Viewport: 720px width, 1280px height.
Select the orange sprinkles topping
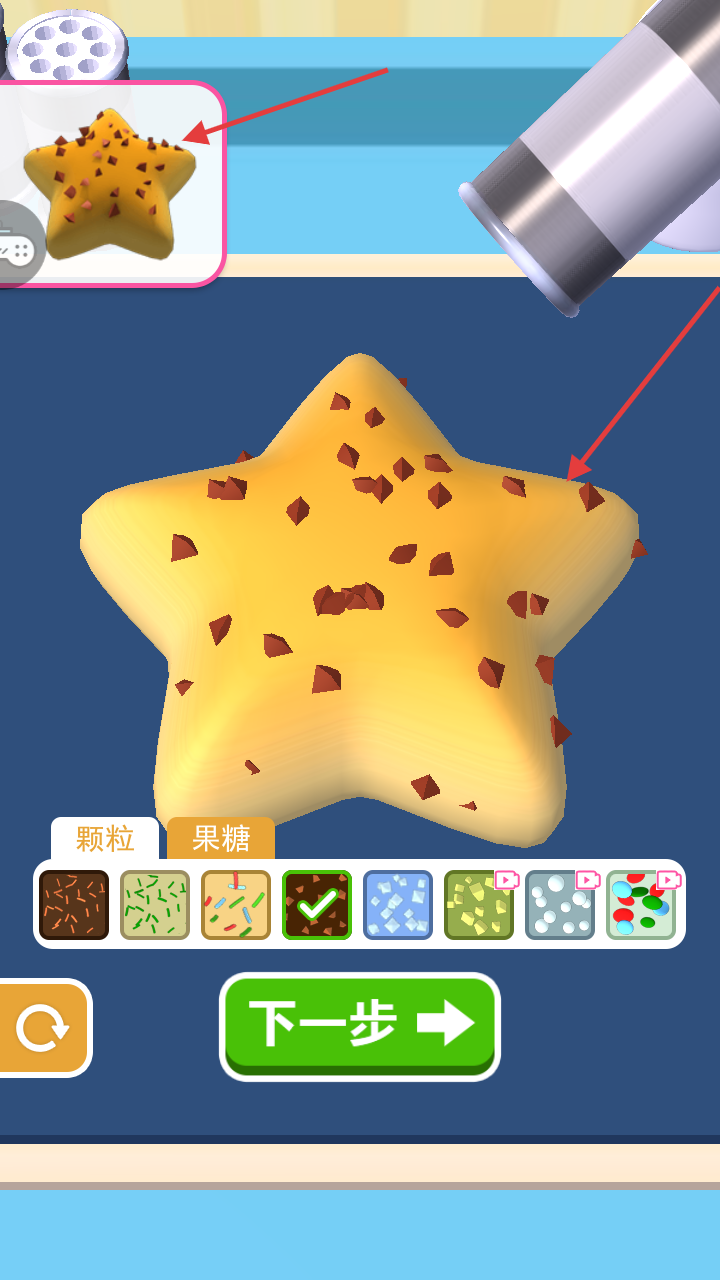74,905
